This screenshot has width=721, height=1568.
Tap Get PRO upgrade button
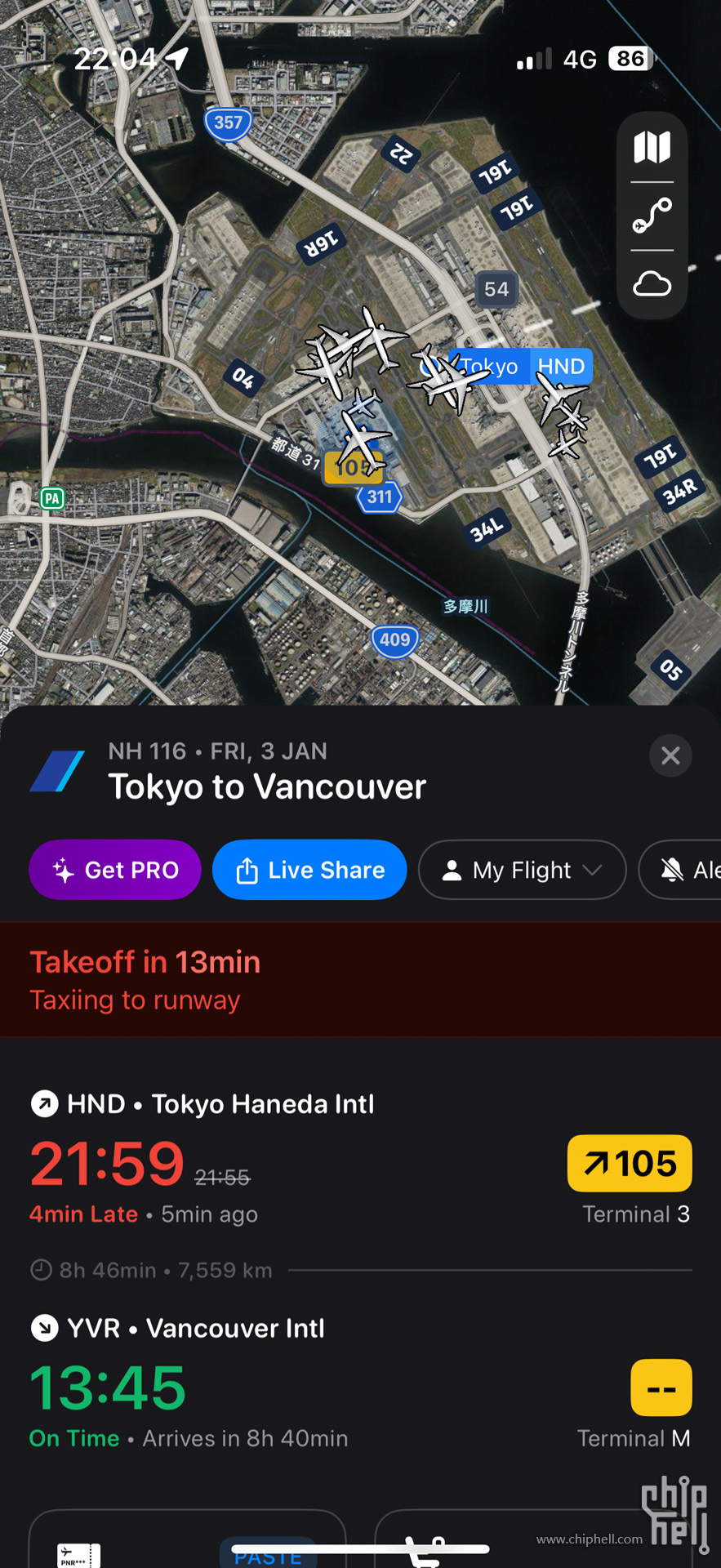coord(115,870)
